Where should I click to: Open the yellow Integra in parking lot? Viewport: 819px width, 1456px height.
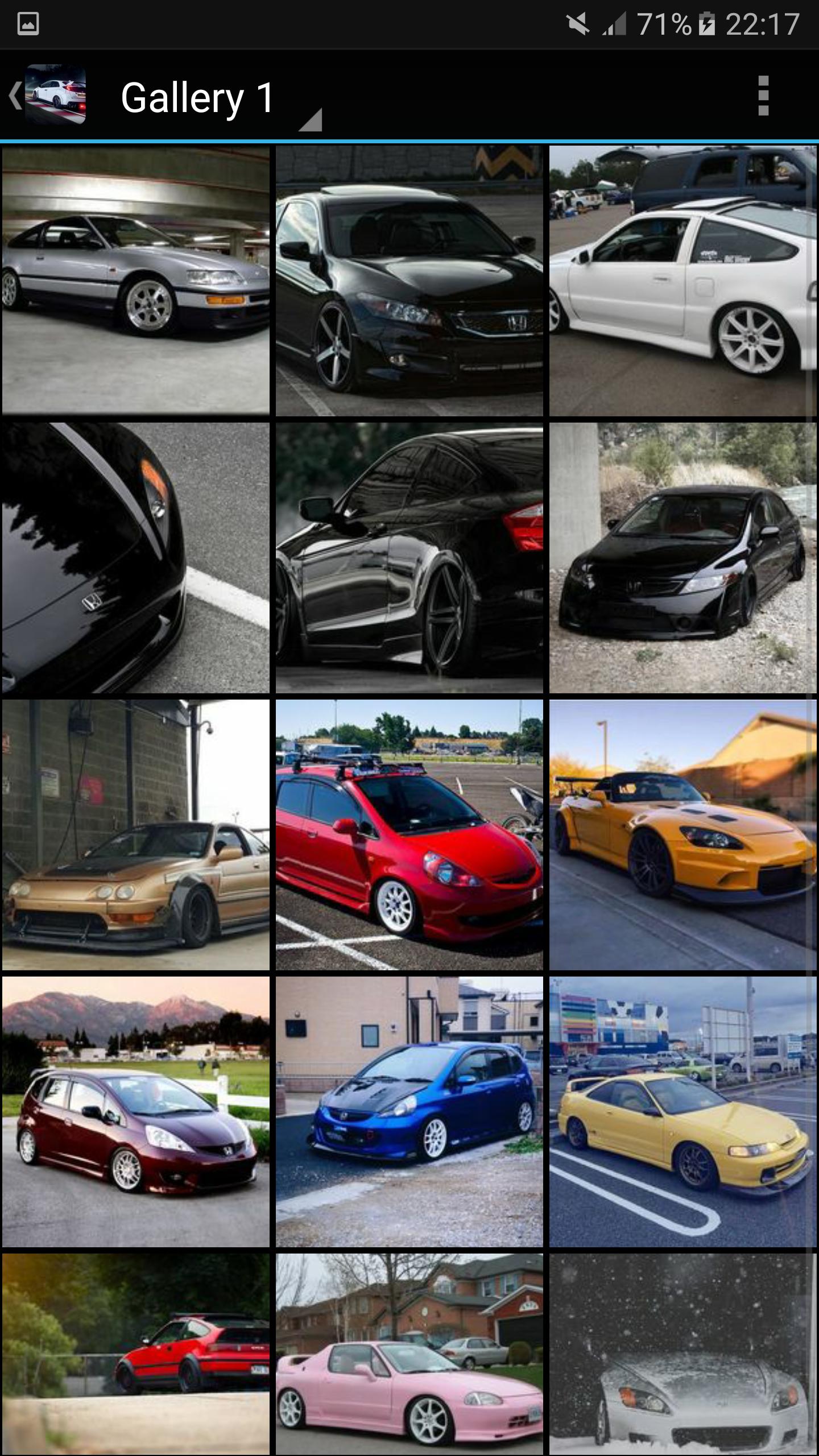click(682, 1112)
